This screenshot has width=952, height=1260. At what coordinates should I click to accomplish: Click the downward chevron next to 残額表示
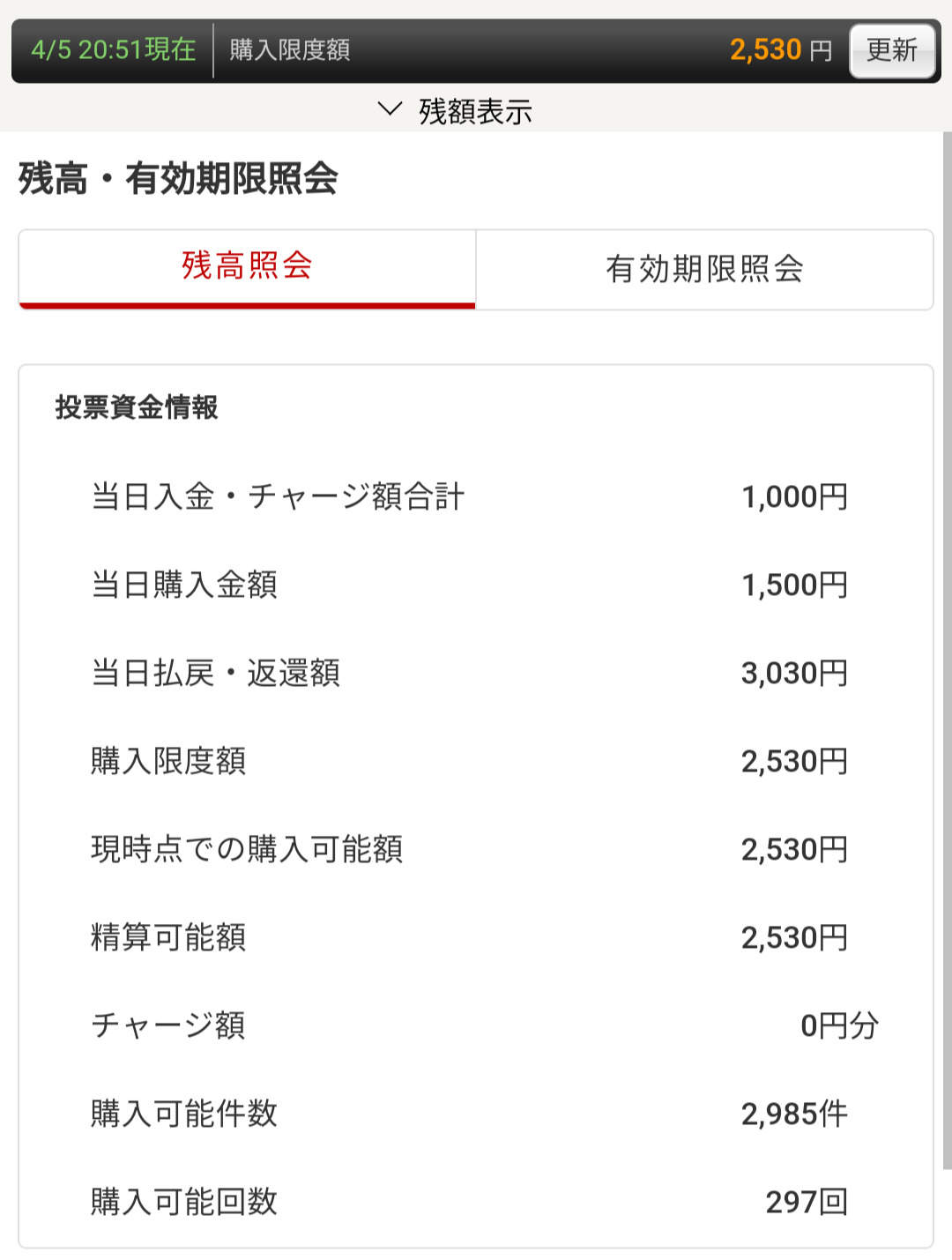point(390,111)
